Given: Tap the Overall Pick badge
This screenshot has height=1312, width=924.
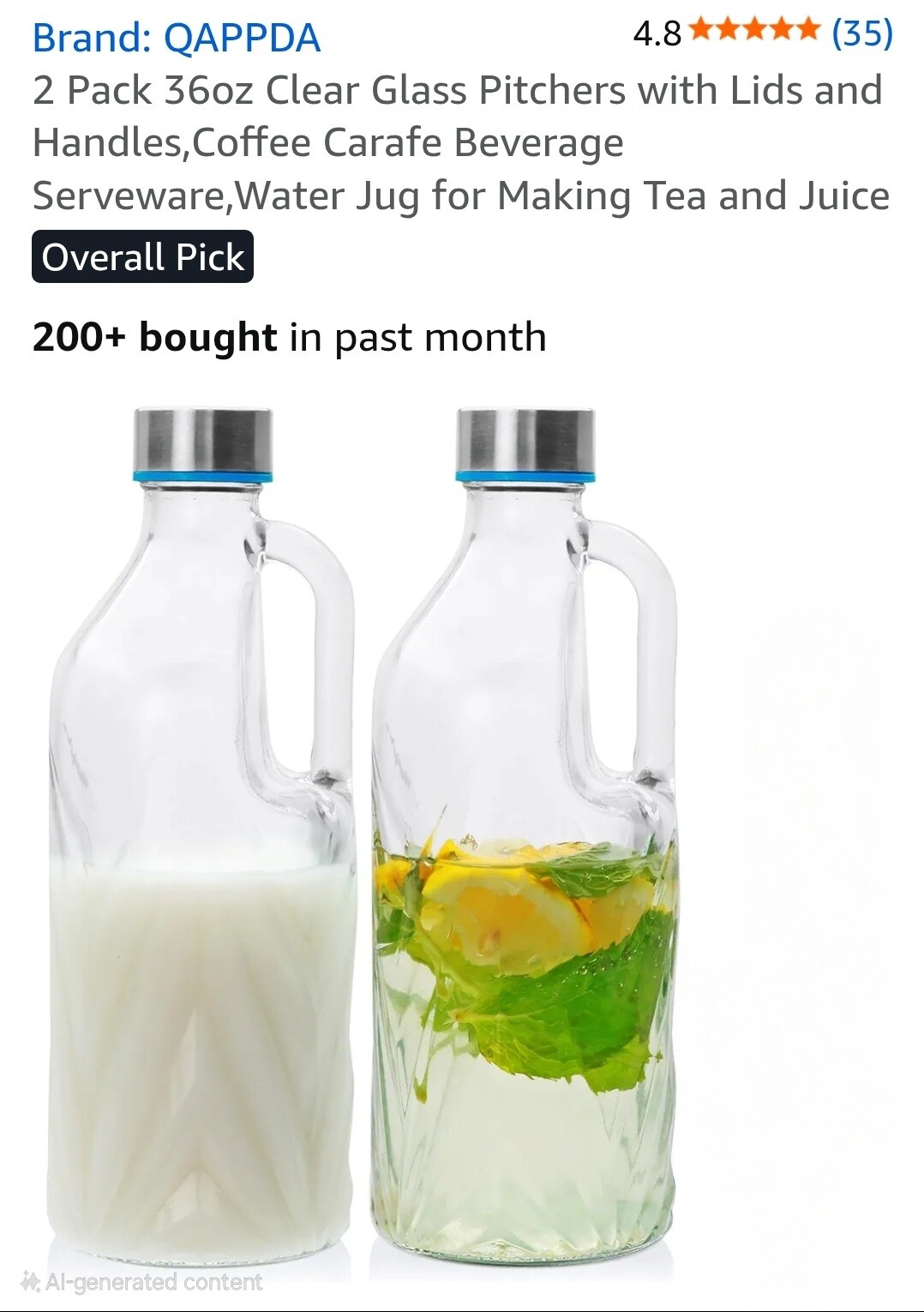Looking at the screenshot, I should pos(142,256).
